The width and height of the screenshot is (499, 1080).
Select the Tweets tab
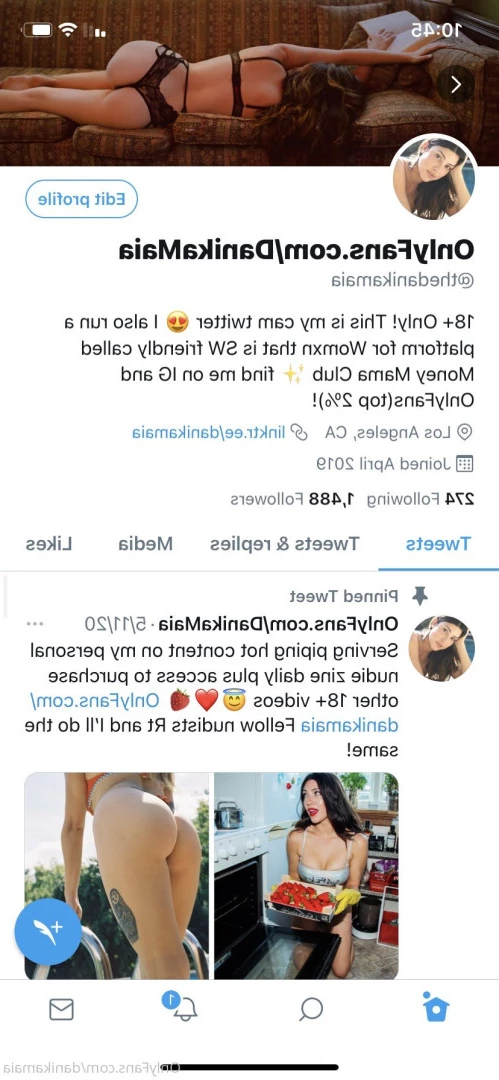click(438, 544)
